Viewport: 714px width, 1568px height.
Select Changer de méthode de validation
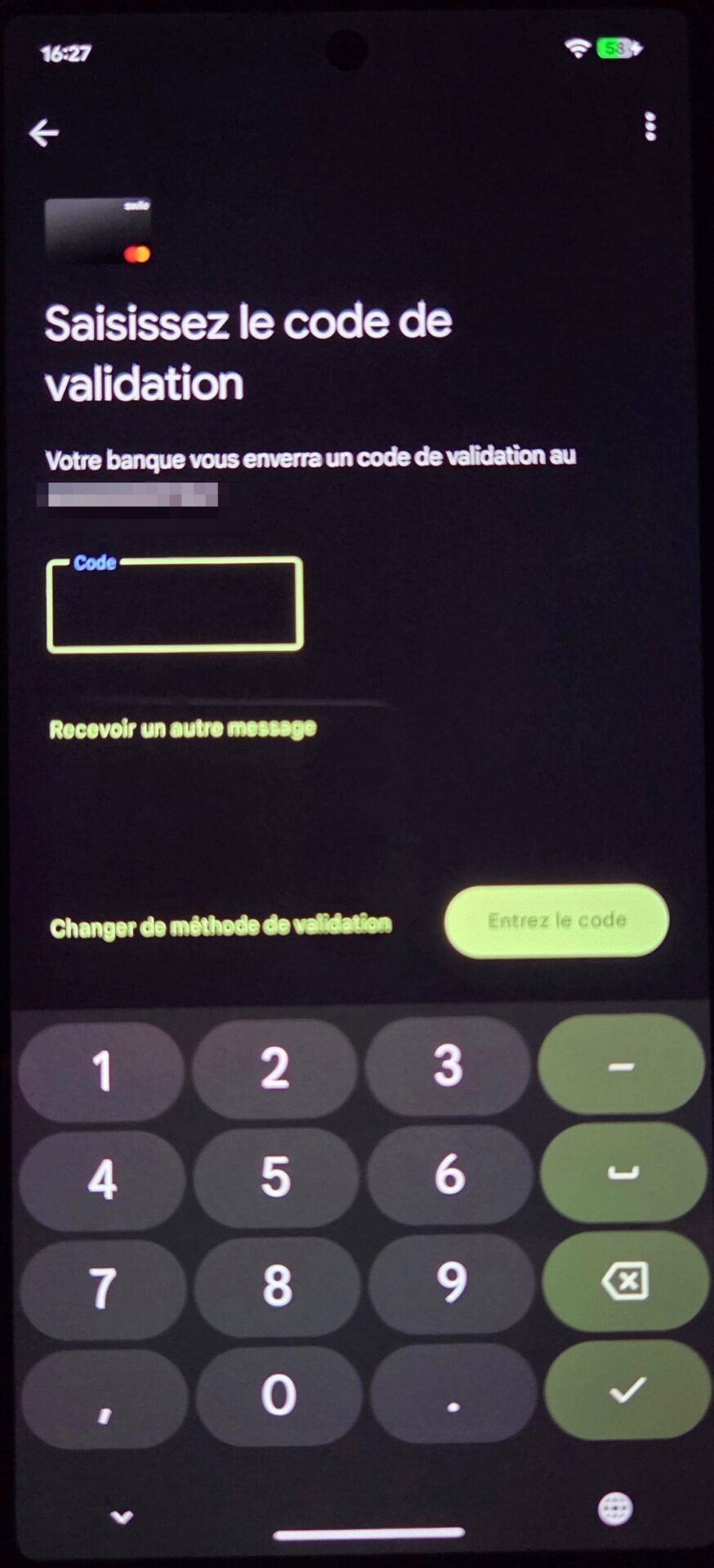221,926
